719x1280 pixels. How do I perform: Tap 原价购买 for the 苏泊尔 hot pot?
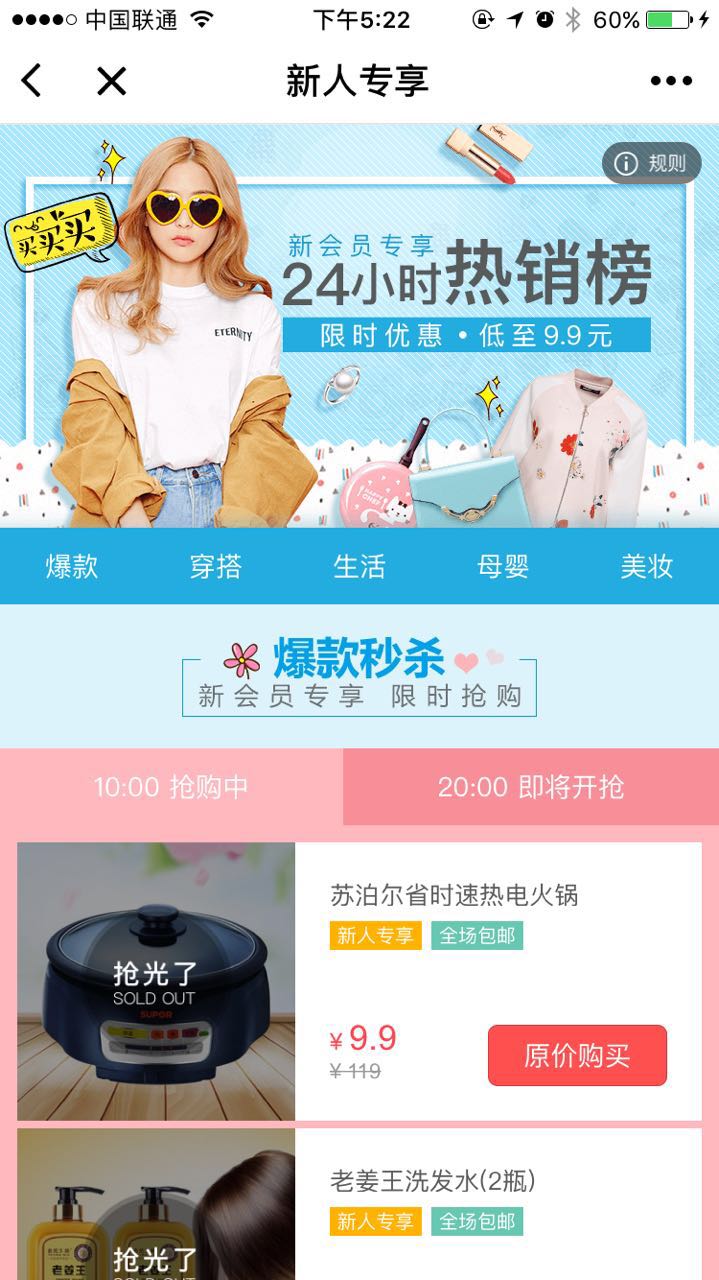577,1055
